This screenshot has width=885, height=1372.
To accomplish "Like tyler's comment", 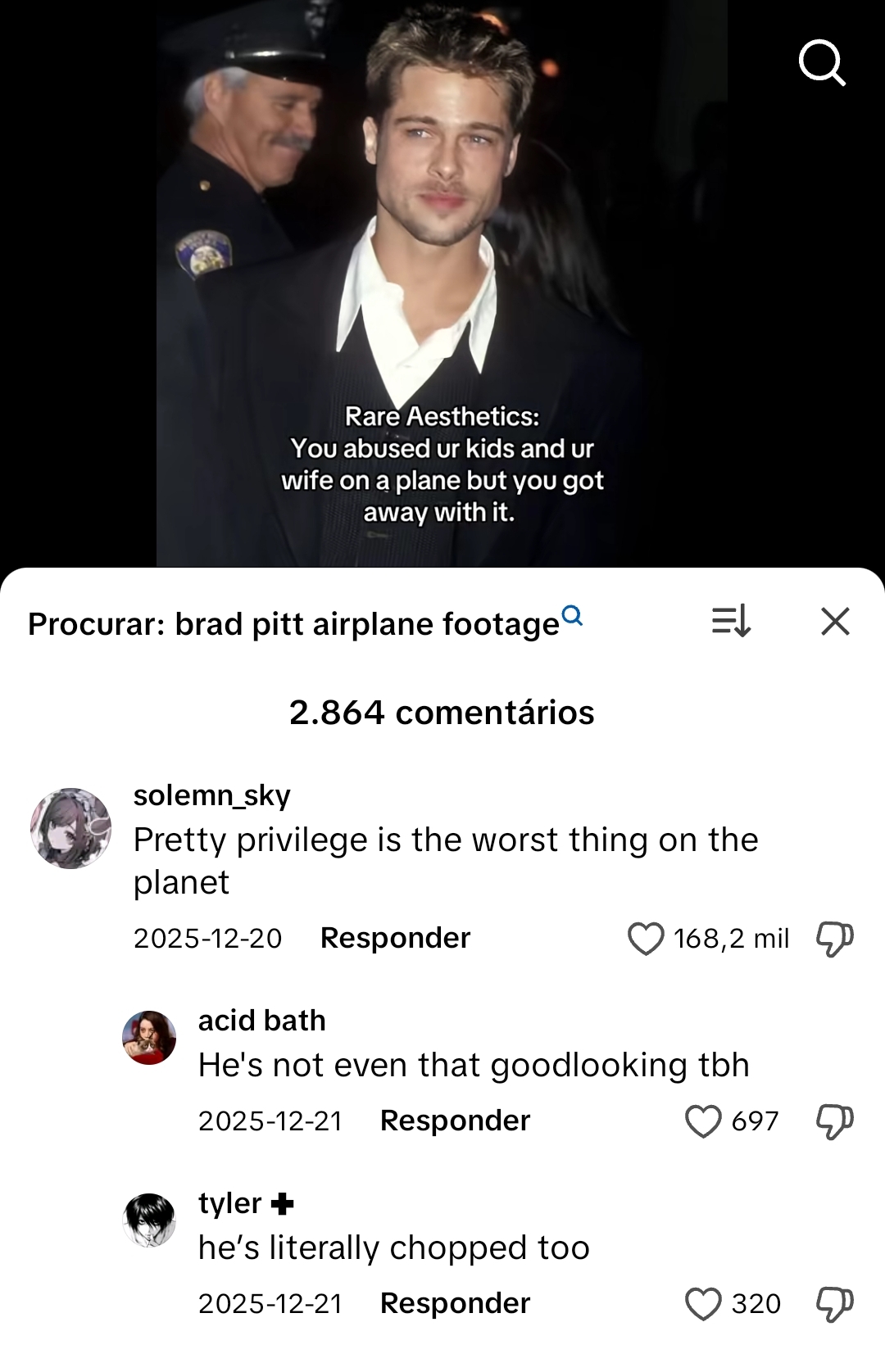I will 703,1304.
